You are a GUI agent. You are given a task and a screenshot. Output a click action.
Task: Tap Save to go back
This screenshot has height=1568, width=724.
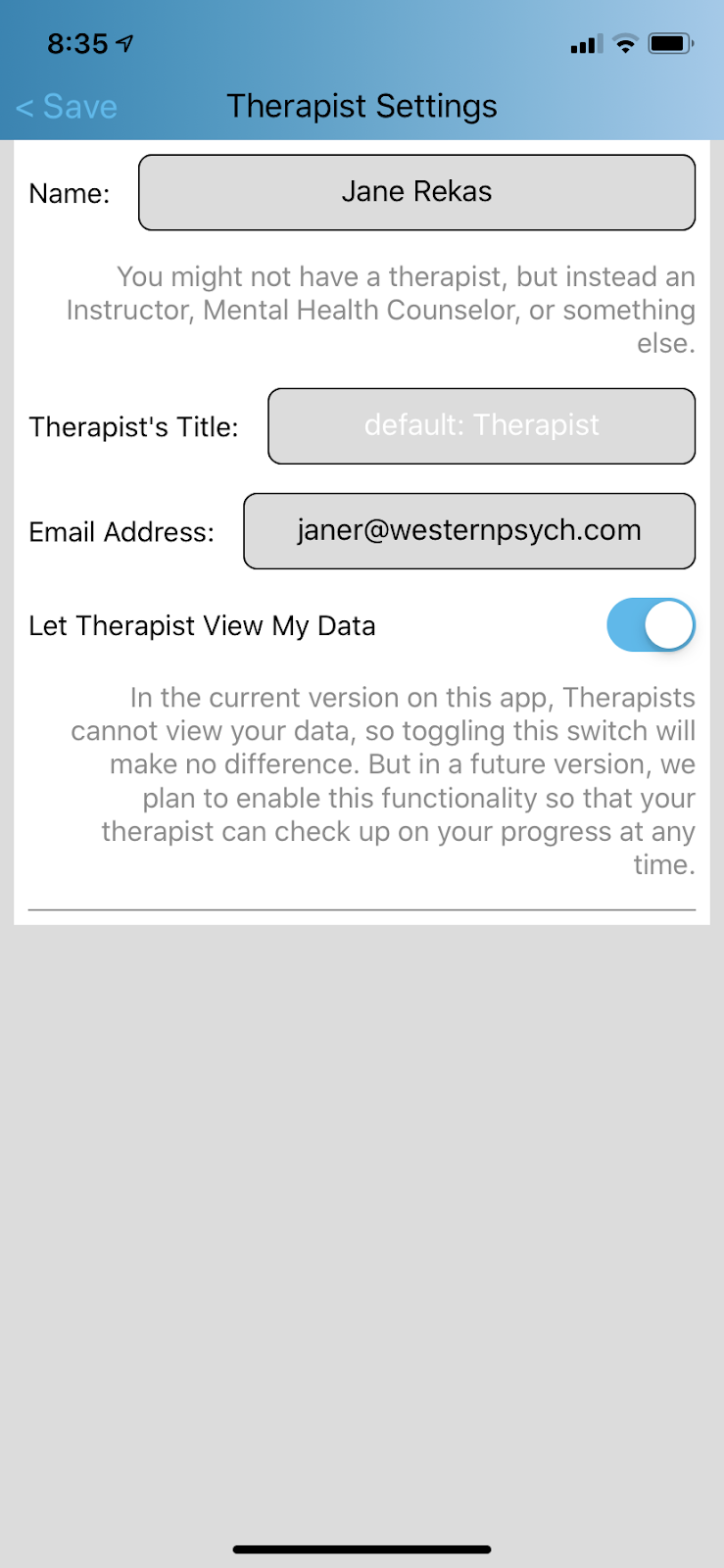pos(67,107)
